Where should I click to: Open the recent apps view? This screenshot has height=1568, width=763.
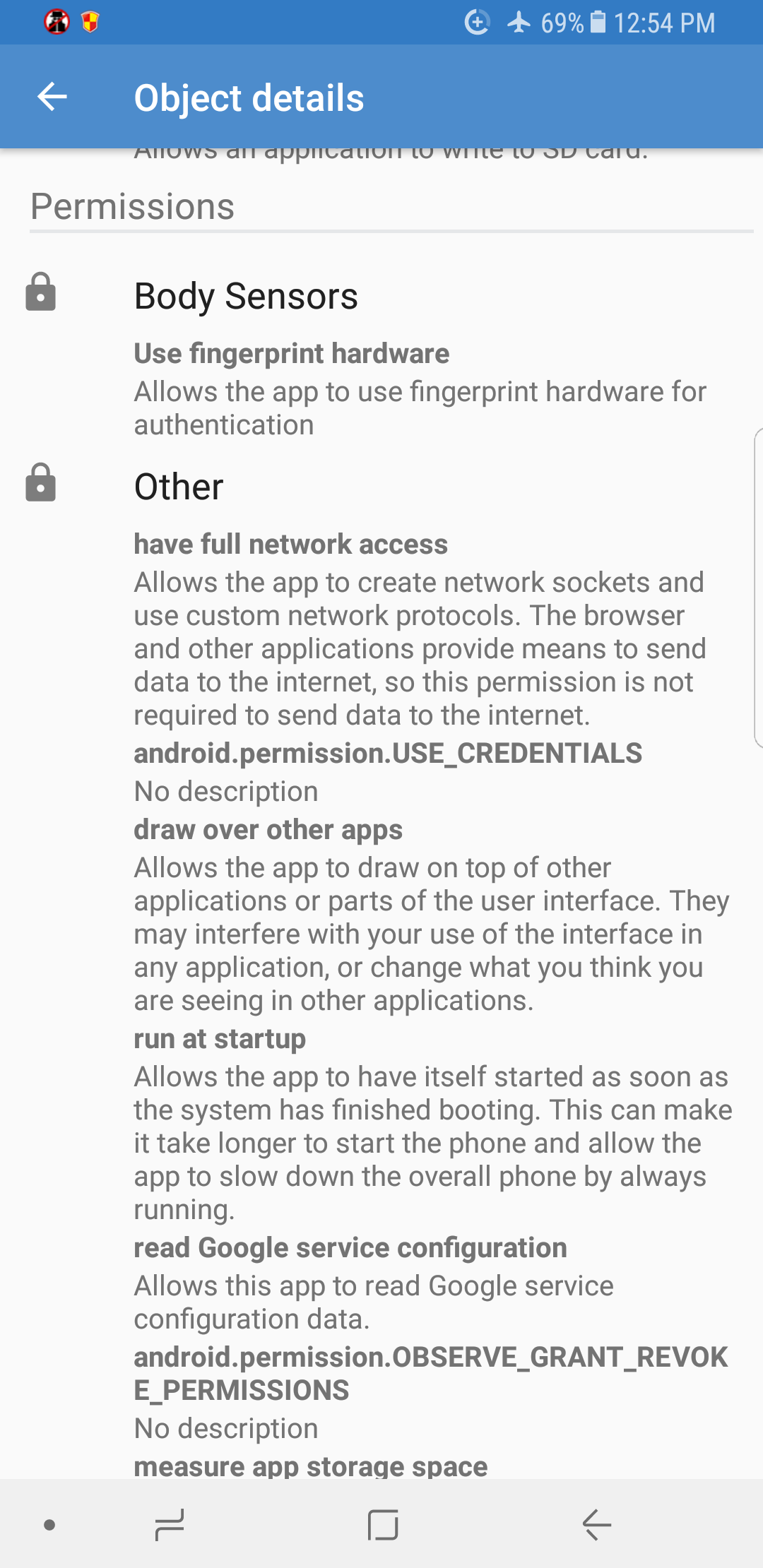pos(170,1524)
